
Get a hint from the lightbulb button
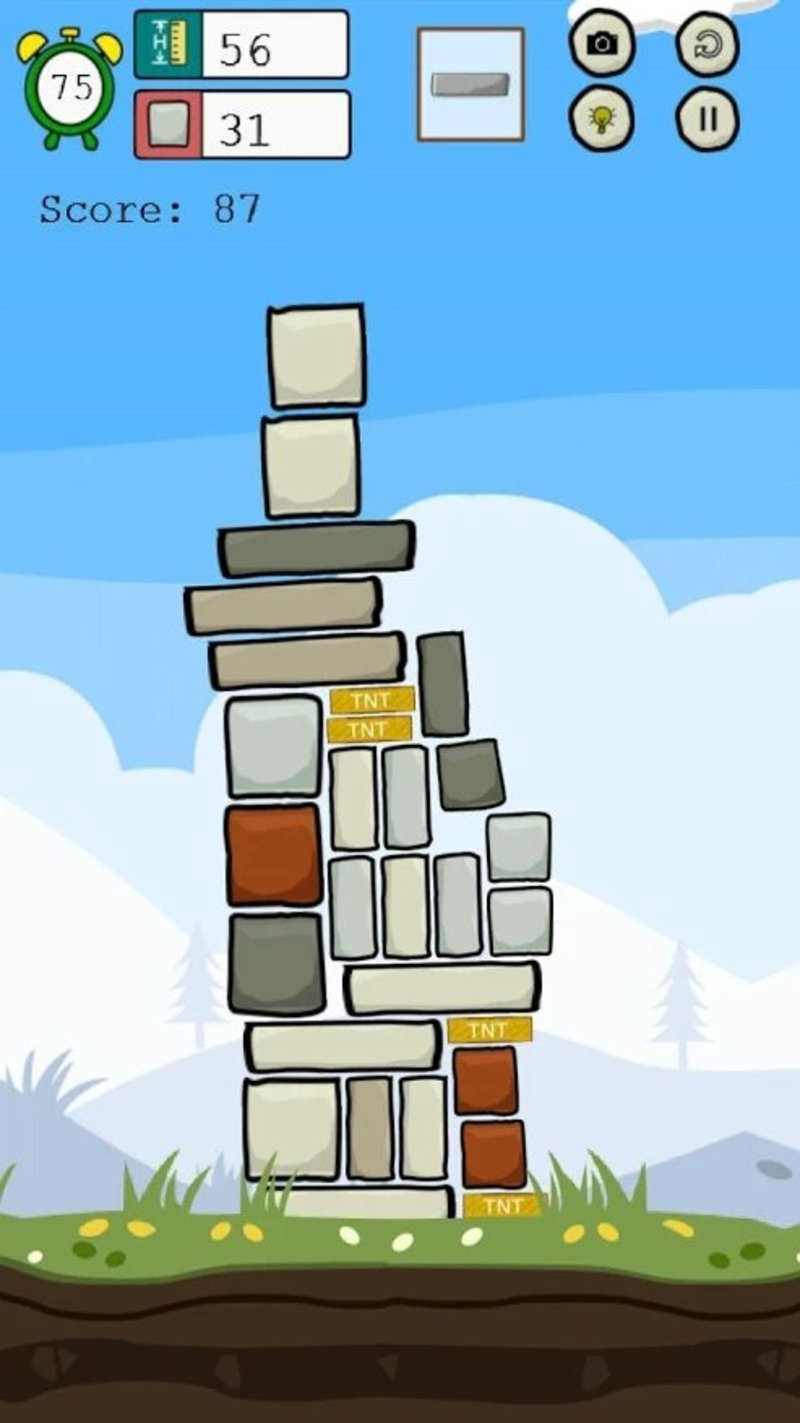point(602,118)
